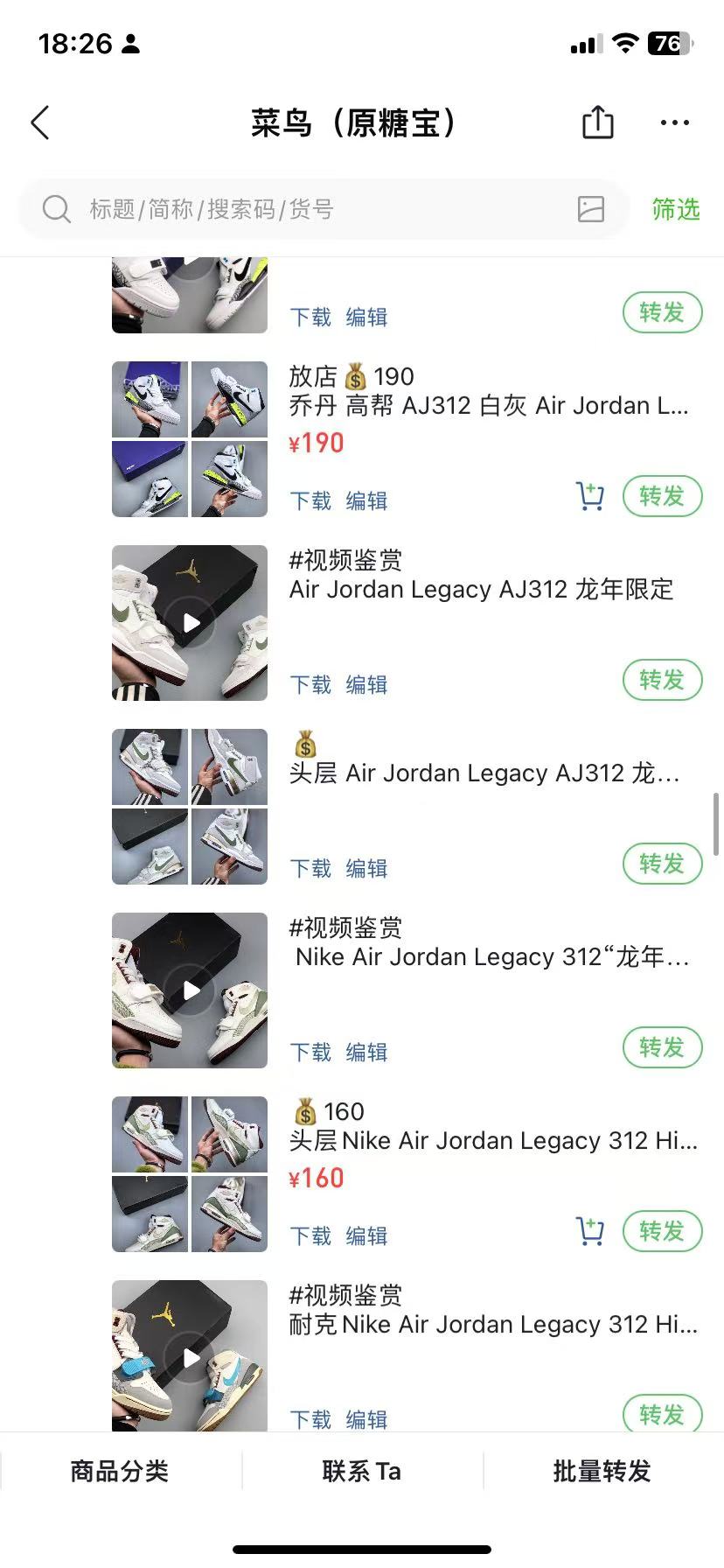The width and height of the screenshot is (724, 1568).
Task: Share this shop via the share icon
Action: point(598,122)
